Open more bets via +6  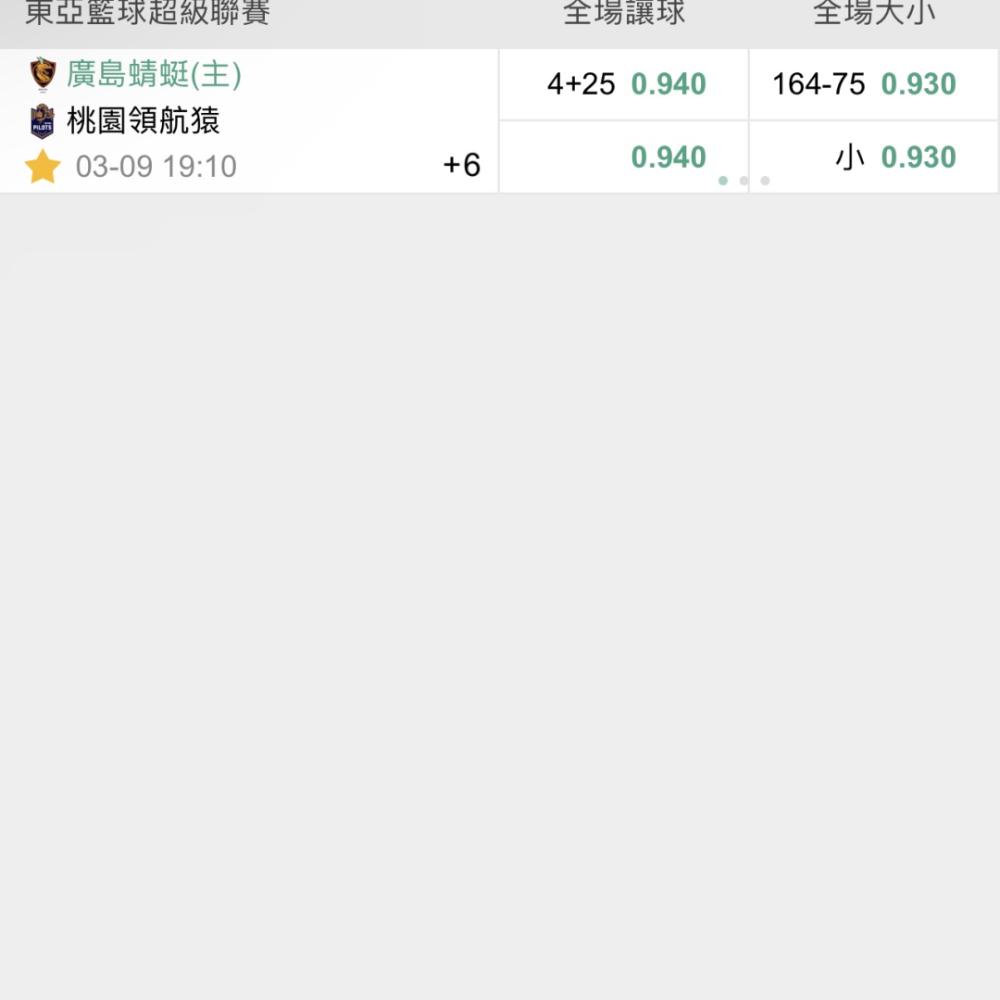462,165
